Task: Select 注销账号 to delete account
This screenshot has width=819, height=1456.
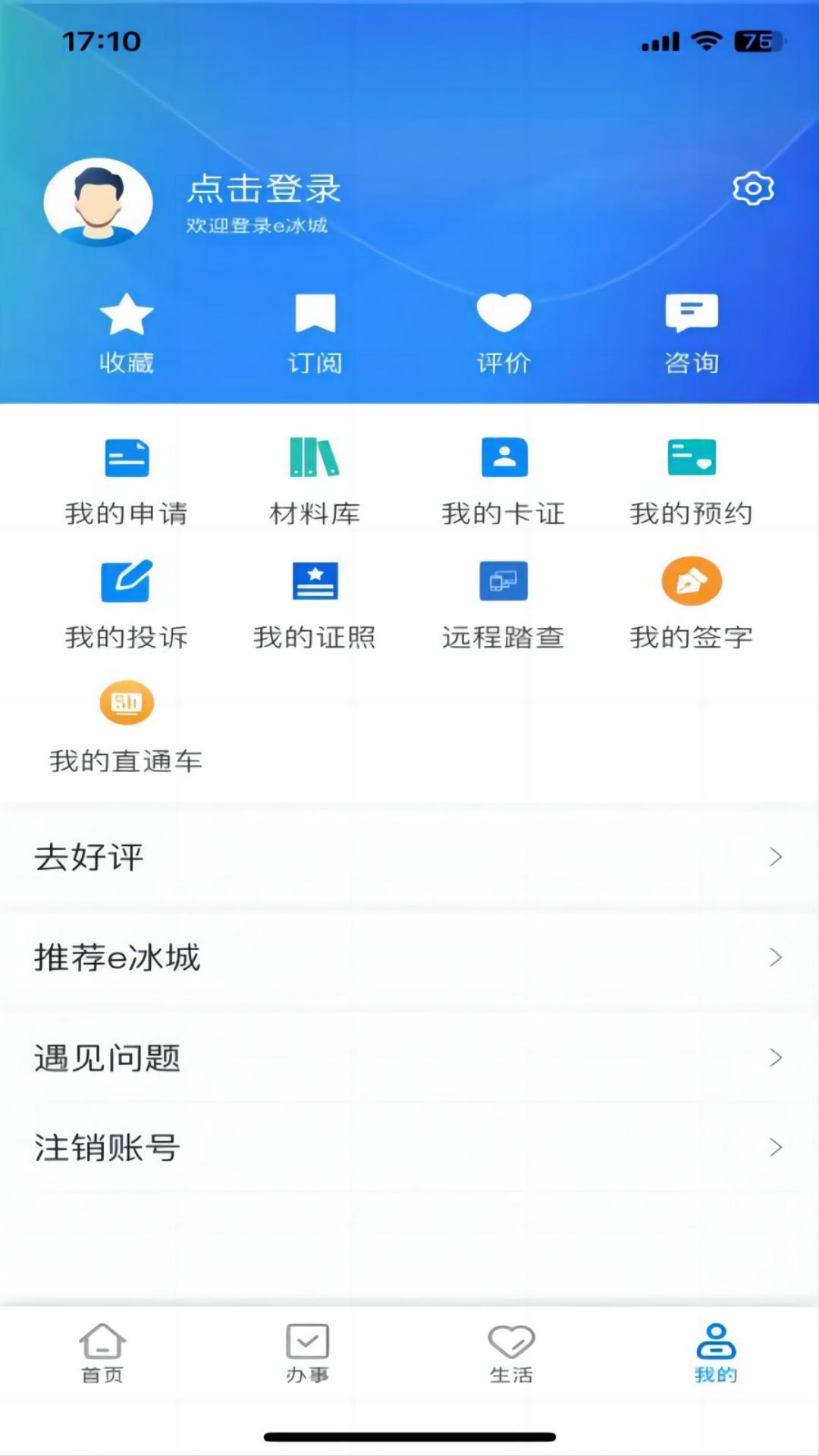Action: point(409,1147)
